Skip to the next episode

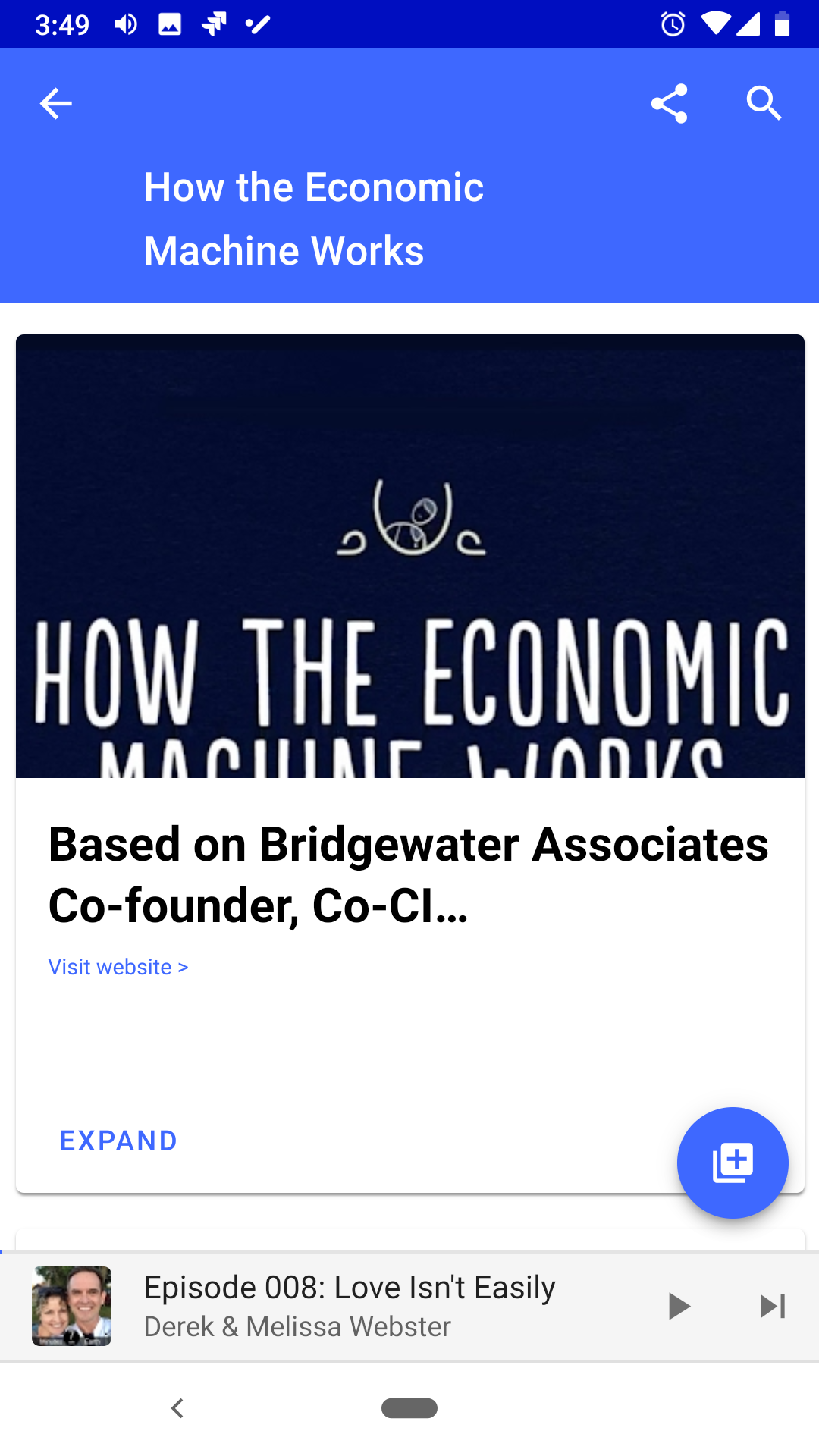point(772,1306)
